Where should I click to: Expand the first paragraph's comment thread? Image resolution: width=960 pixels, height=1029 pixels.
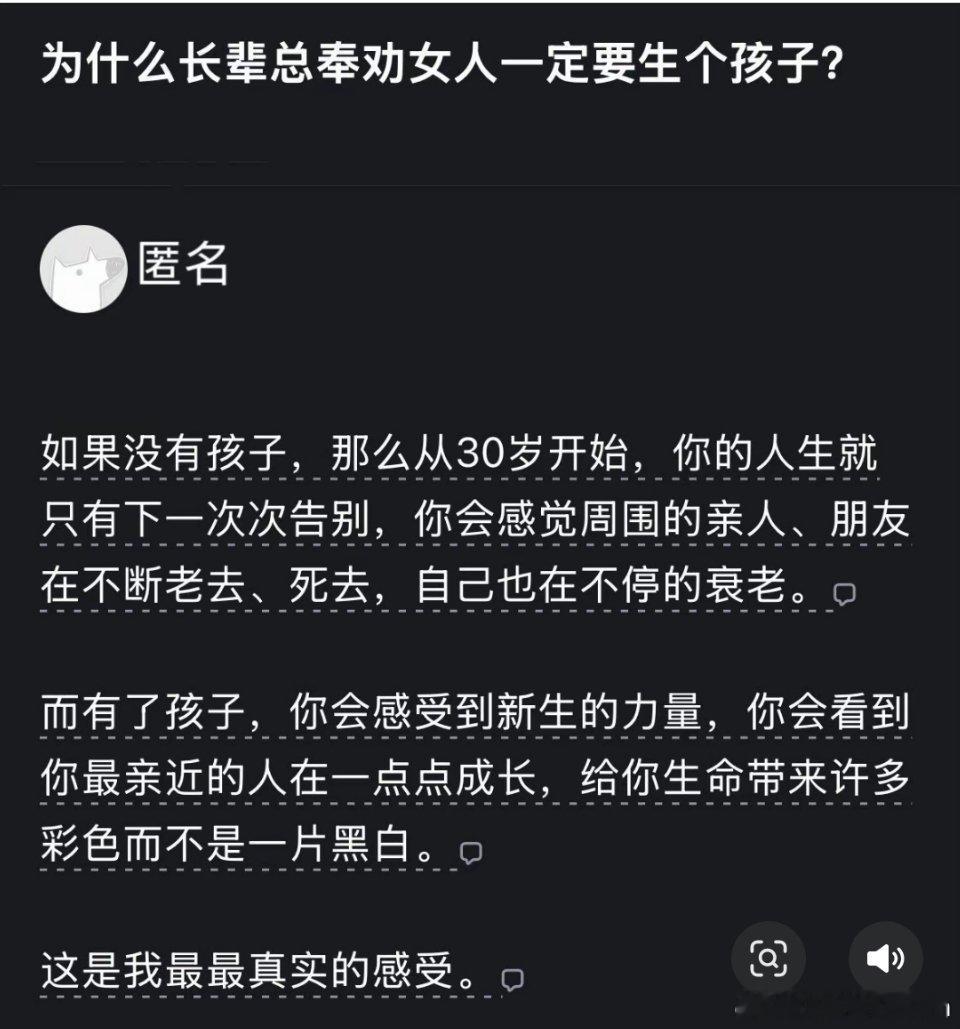pyautogui.click(x=843, y=592)
